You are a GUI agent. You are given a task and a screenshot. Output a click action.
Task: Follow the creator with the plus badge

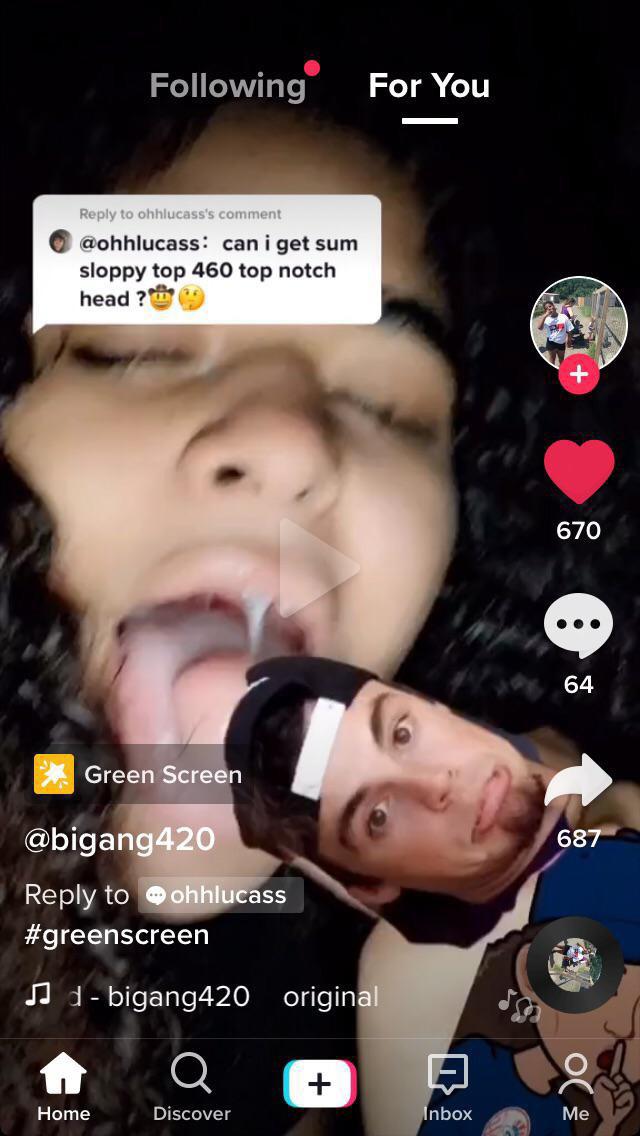click(x=578, y=375)
